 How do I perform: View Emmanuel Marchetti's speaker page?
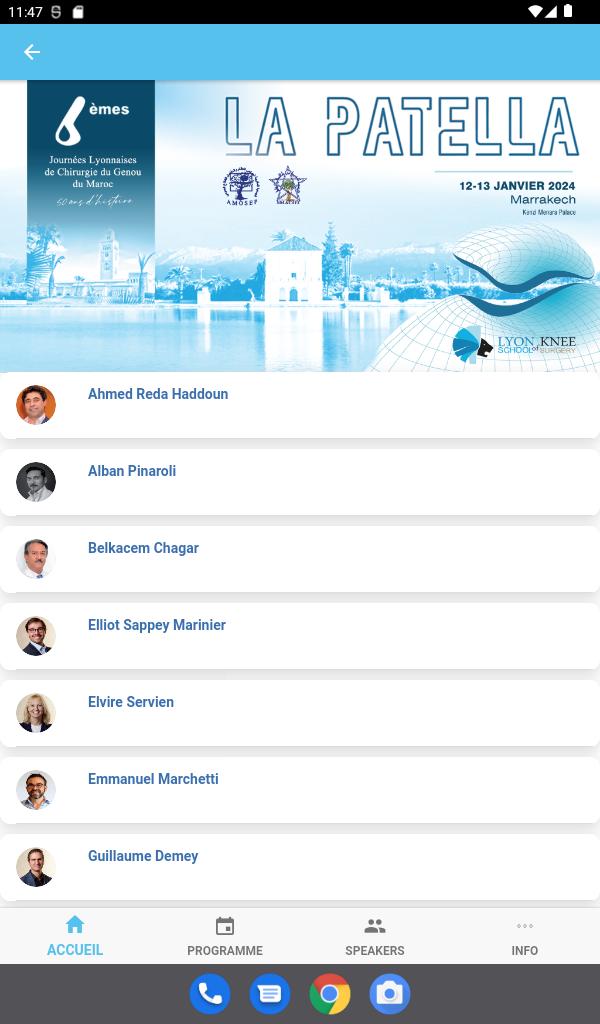(300, 790)
